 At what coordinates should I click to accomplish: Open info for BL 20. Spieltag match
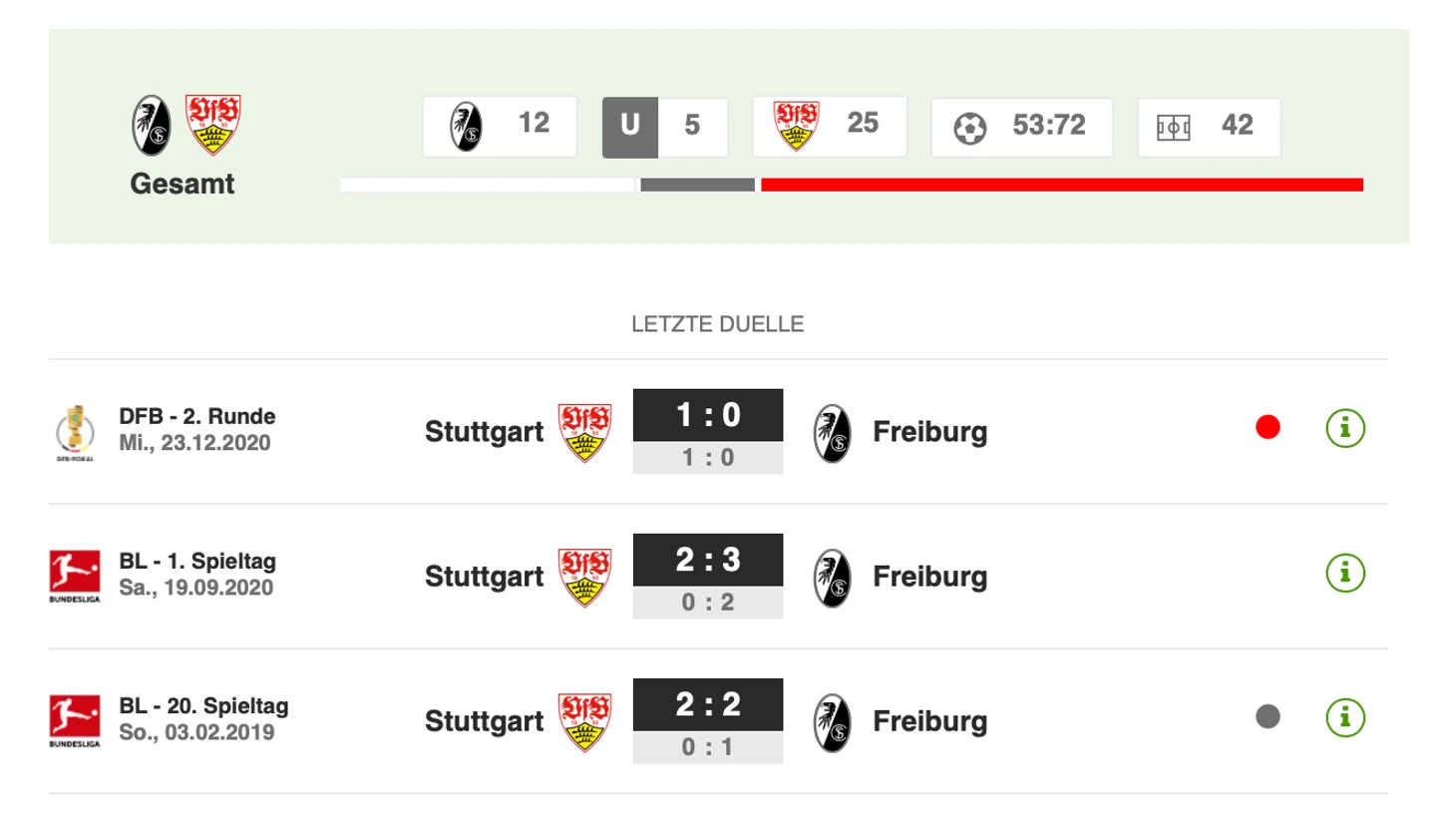click(1344, 718)
